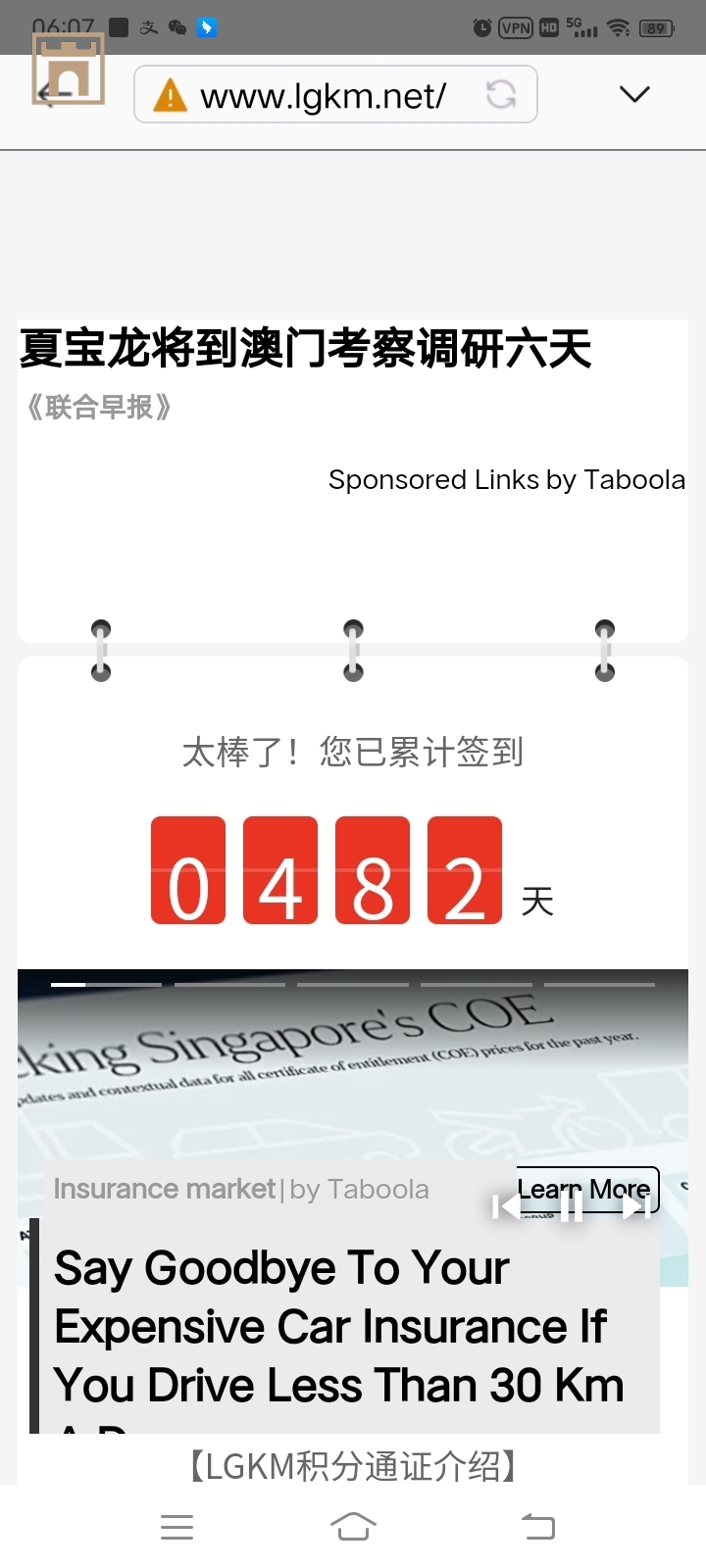Open recent apps from the navigation bar
Viewport: 706px width, 1568px height.
[176, 1527]
